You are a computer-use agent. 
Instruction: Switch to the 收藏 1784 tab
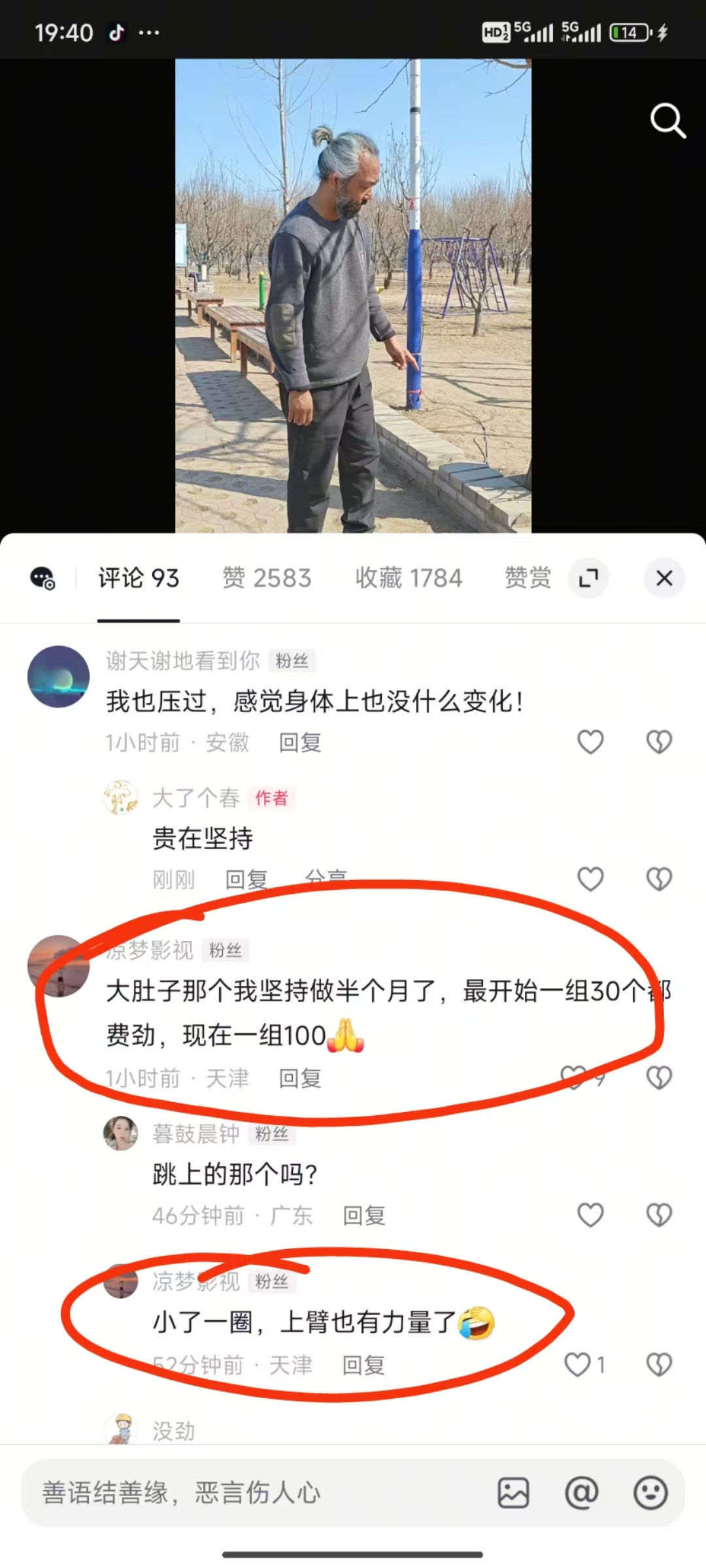[409, 578]
